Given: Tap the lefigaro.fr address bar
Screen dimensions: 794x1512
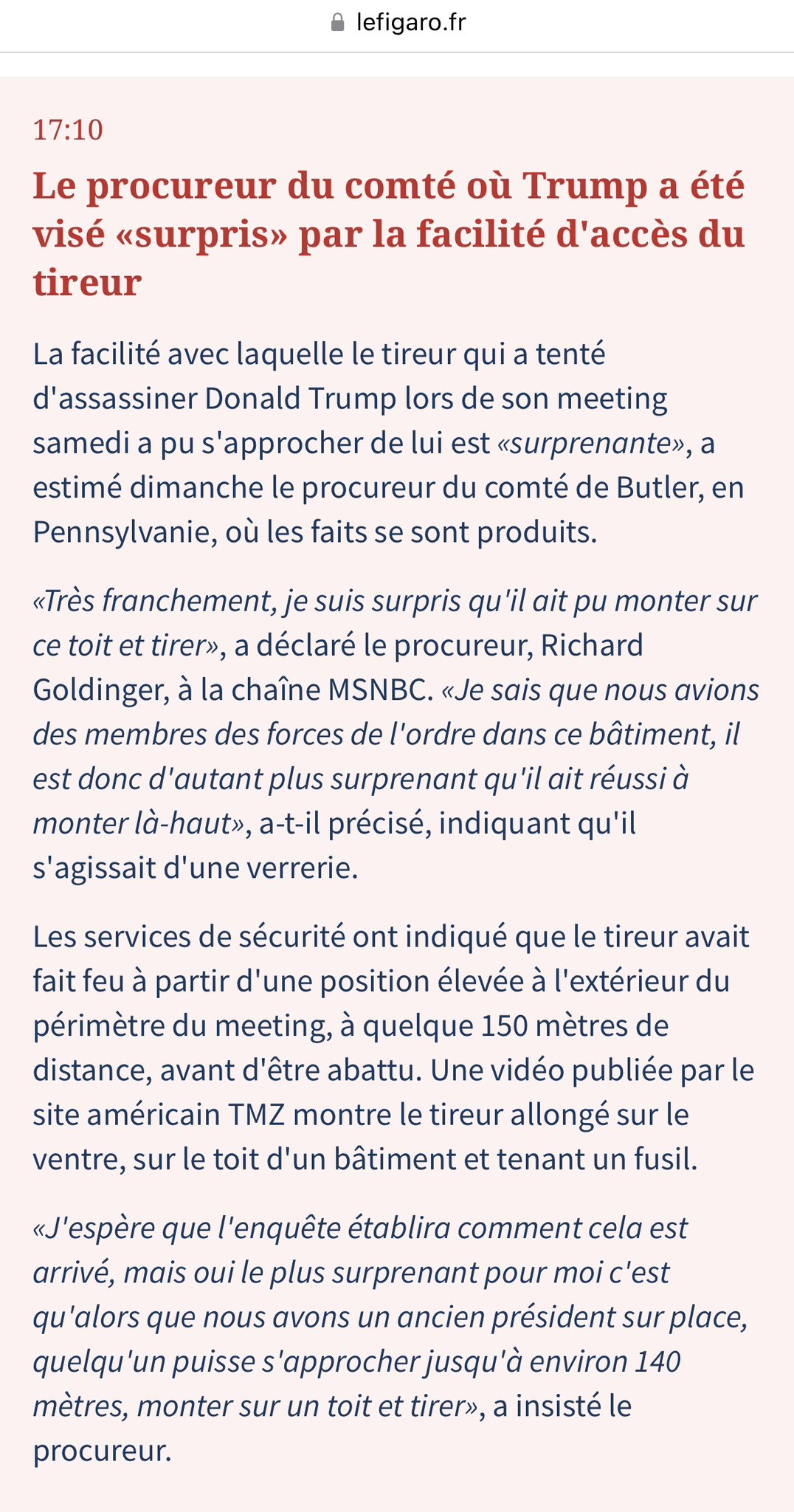Looking at the screenshot, I should (398, 23).
